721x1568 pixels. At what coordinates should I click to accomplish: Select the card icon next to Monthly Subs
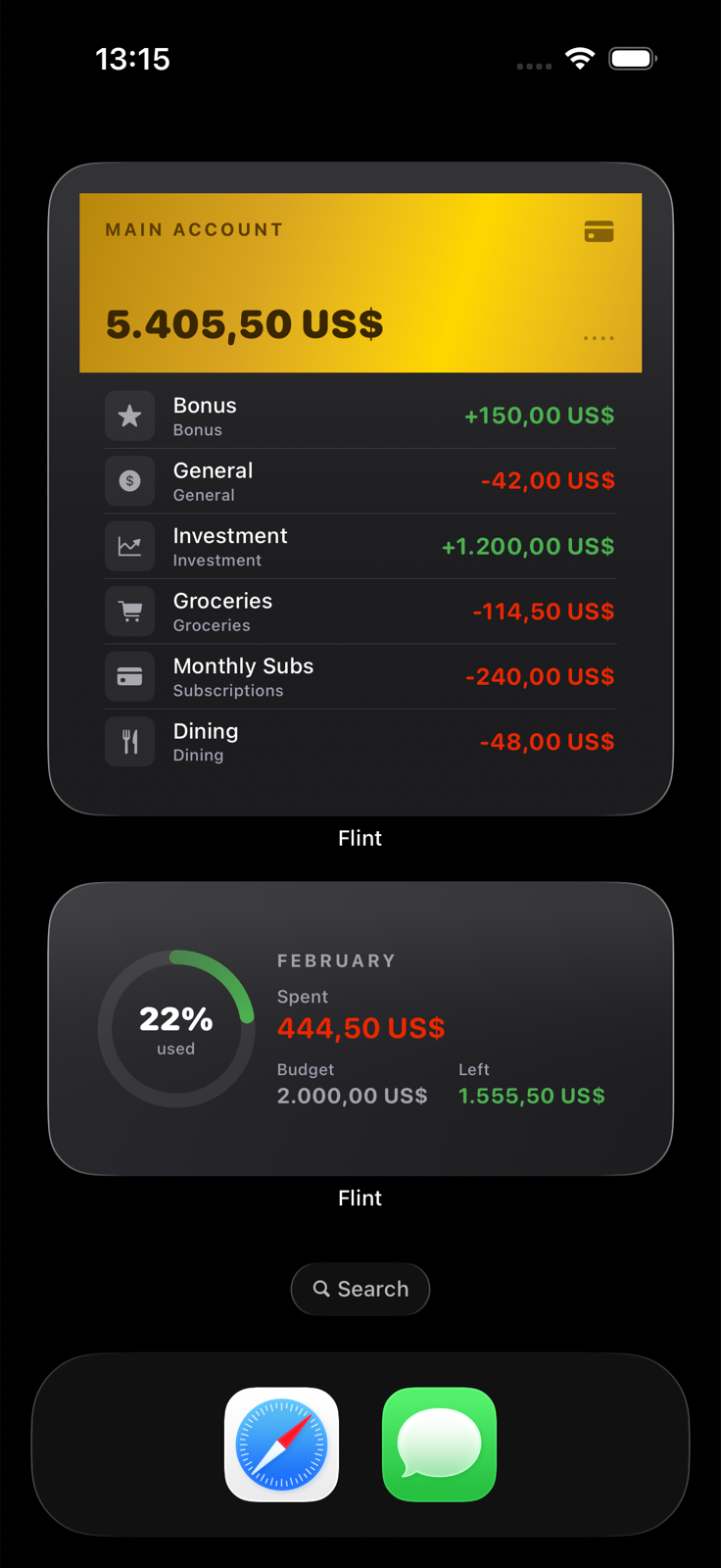(x=129, y=676)
